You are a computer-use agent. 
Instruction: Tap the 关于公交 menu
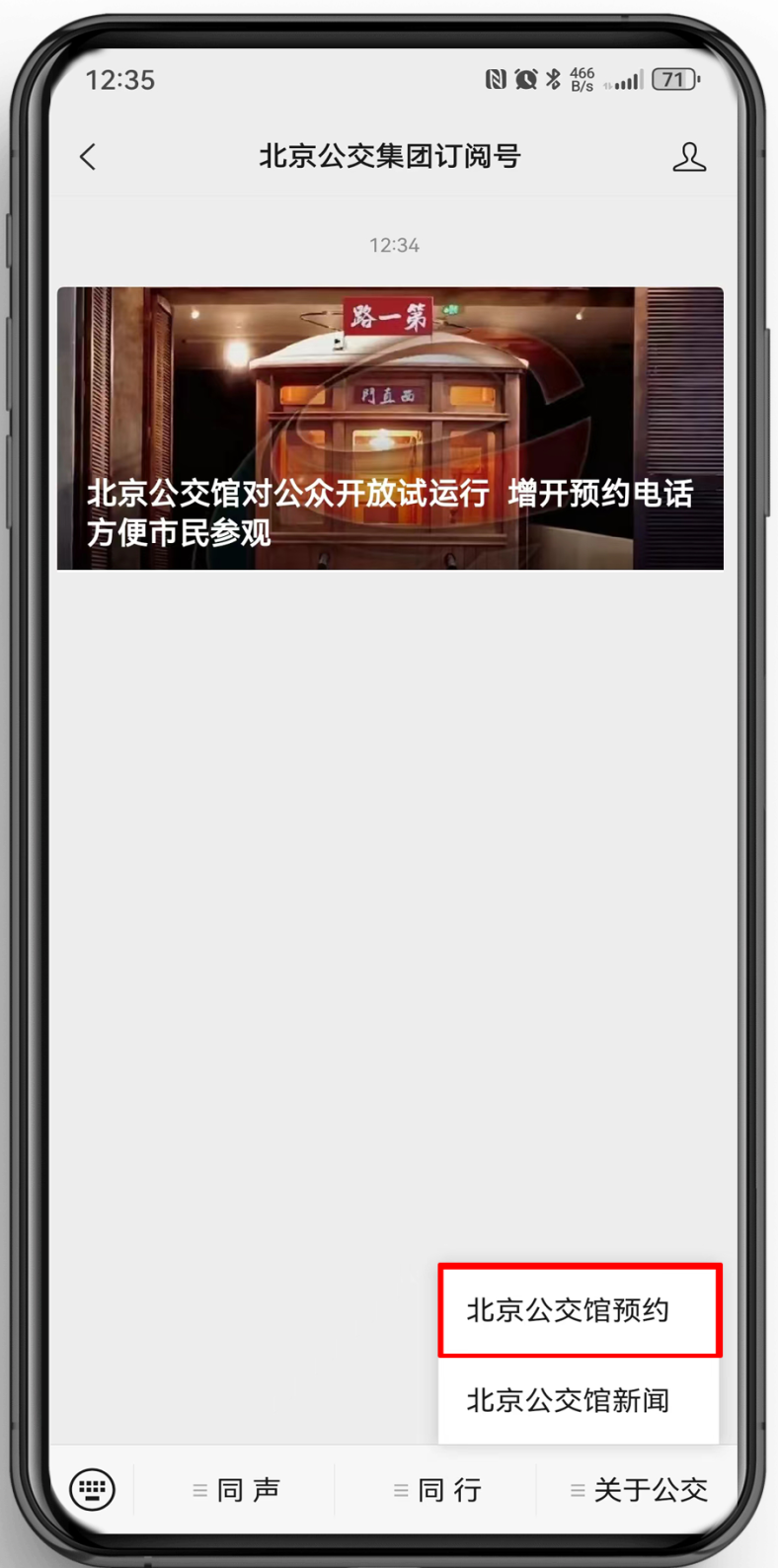(x=639, y=1490)
